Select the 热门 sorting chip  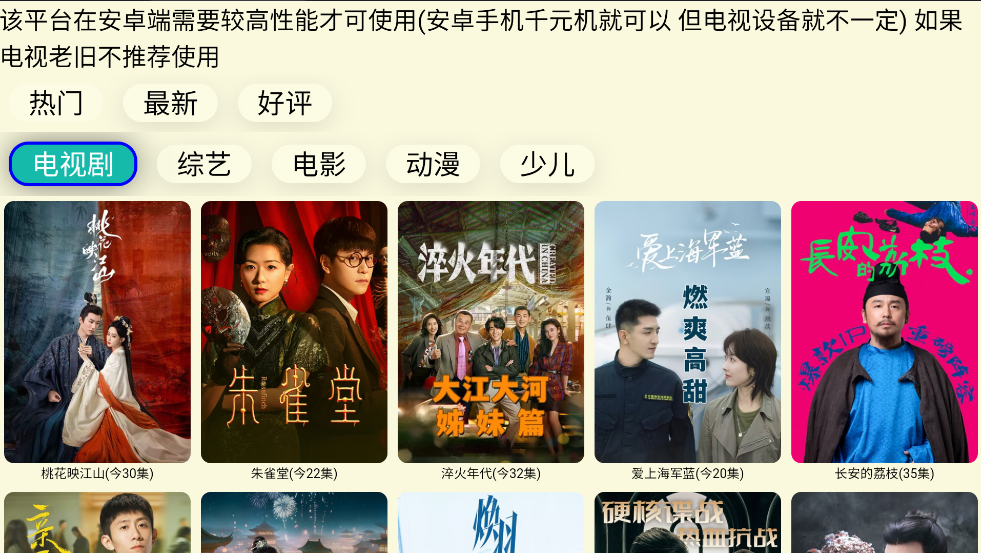tap(56, 103)
